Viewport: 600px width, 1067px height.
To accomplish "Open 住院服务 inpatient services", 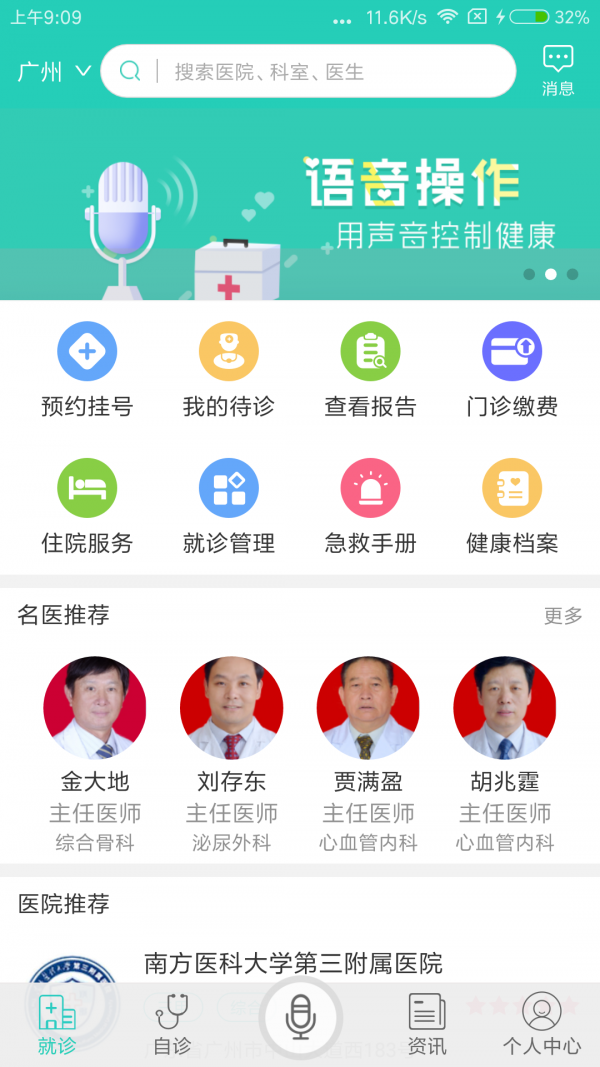I will (87, 507).
